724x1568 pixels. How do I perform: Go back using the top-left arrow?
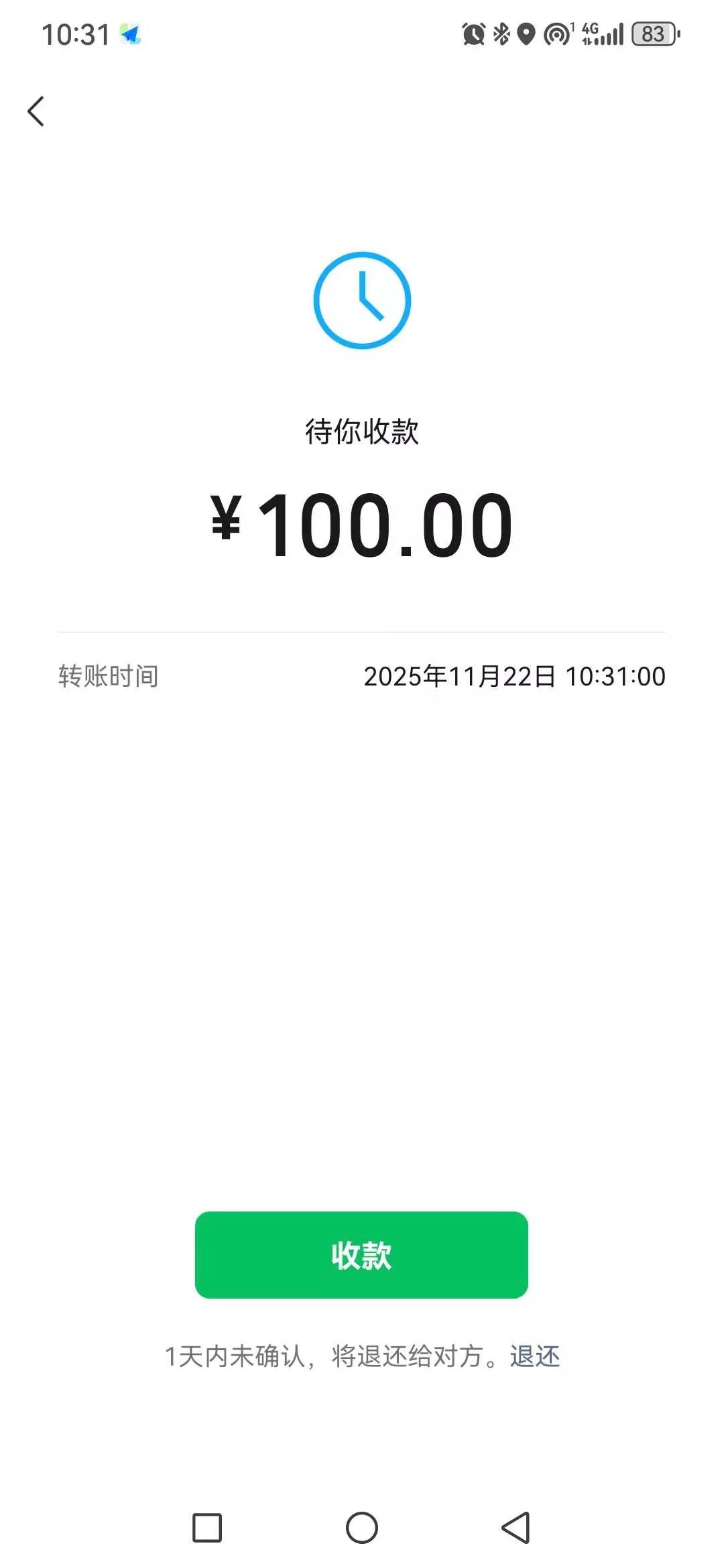(x=36, y=111)
